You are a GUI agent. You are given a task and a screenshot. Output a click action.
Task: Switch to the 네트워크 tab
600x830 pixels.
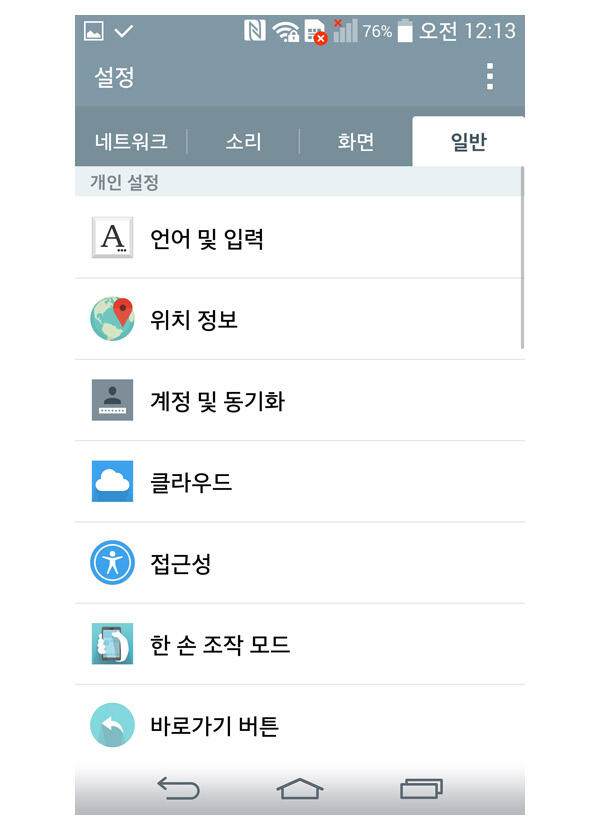131,141
